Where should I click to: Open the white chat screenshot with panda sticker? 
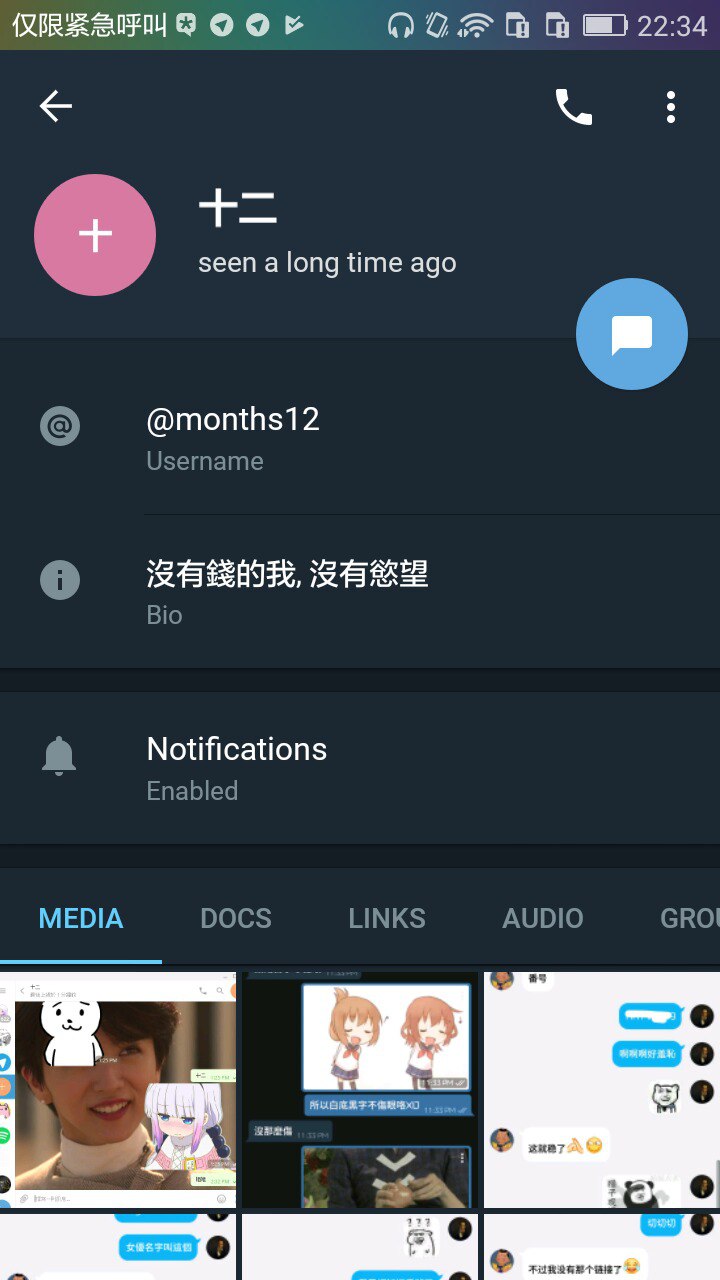click(602, 1089)
